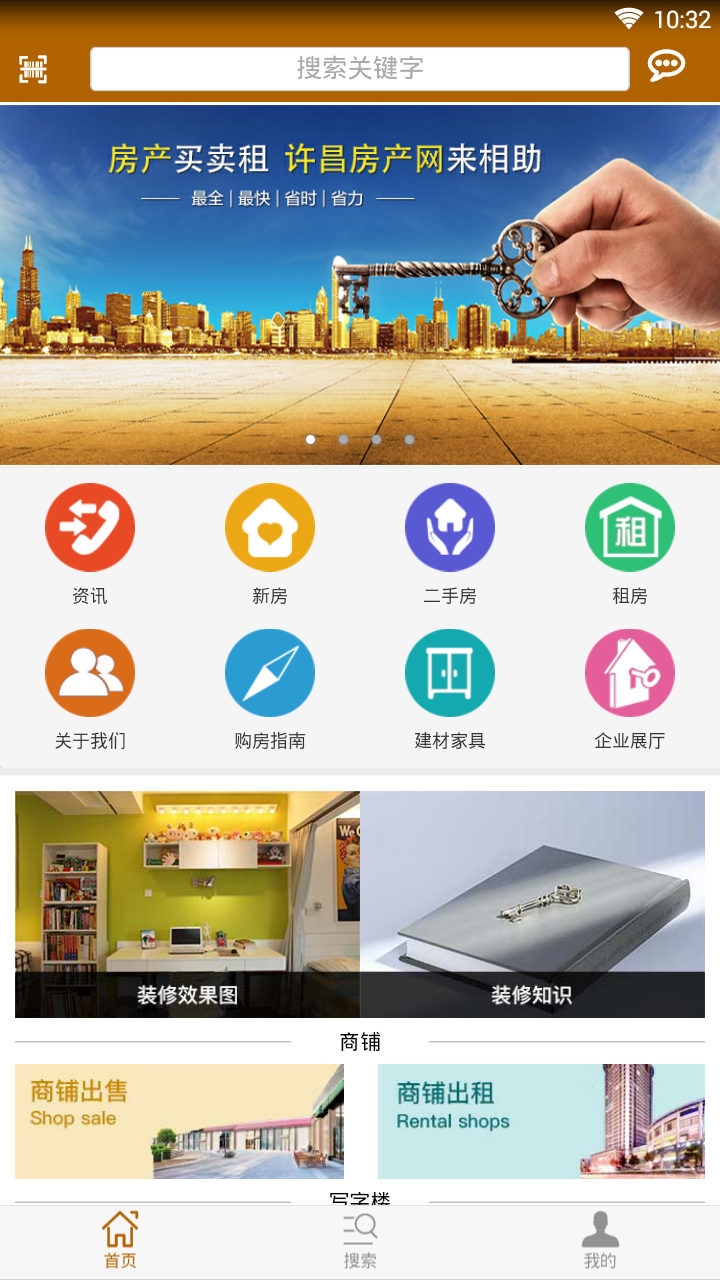Go to 租房 rentals
The width and height of the screenshot is (720, 1280).
pyautogui.click(x=630, y=545)
